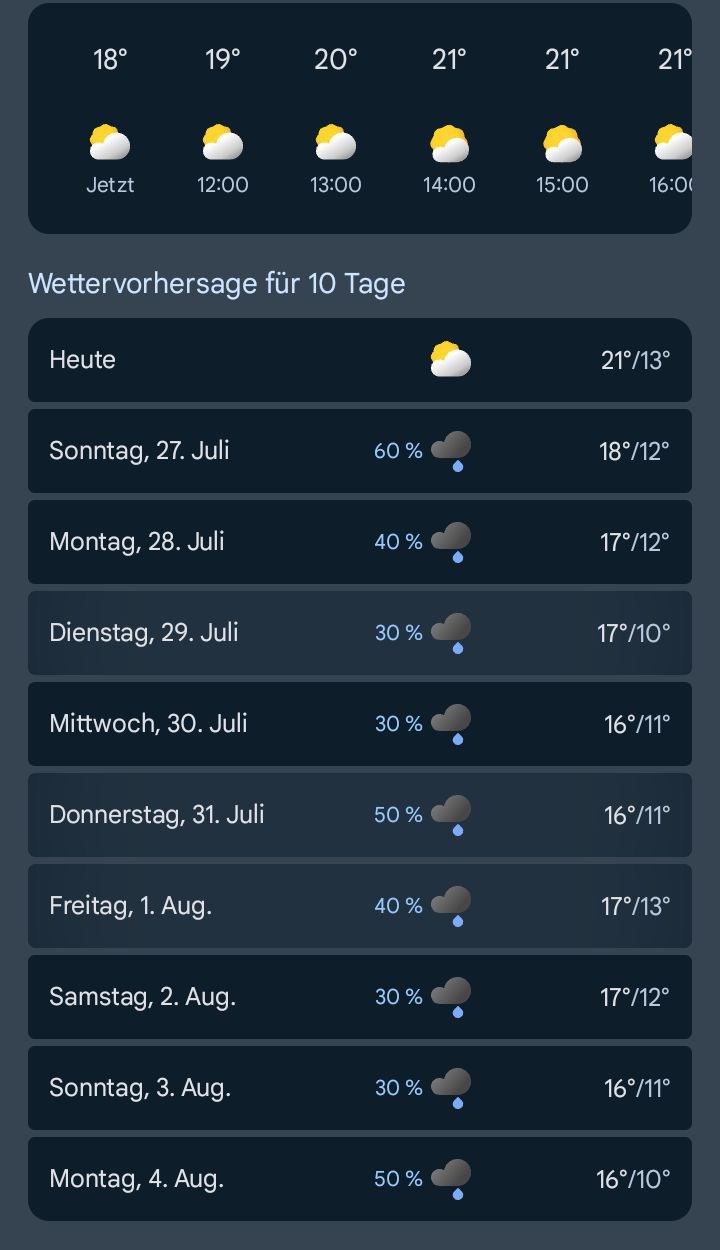Screen dimensions: 720x1250
Task: Open the Montag, 4. Aug. forecast
Action: point(360,1179)
